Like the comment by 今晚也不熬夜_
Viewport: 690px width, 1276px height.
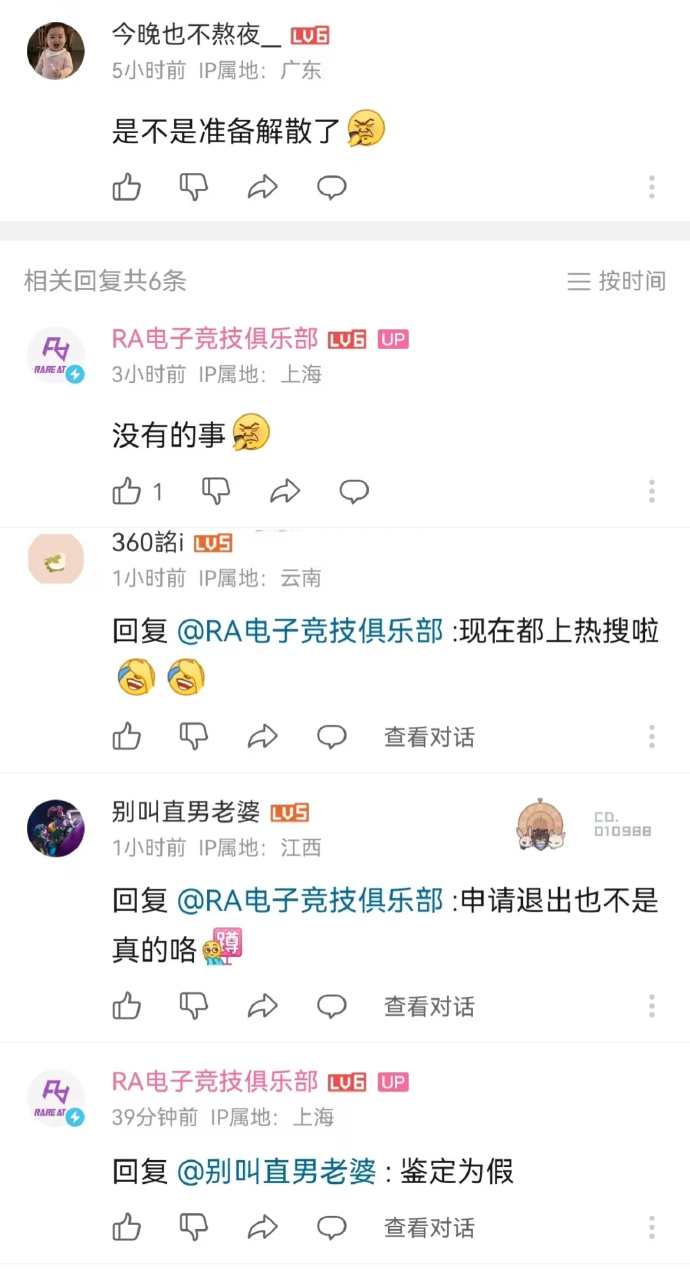(127, 187)
